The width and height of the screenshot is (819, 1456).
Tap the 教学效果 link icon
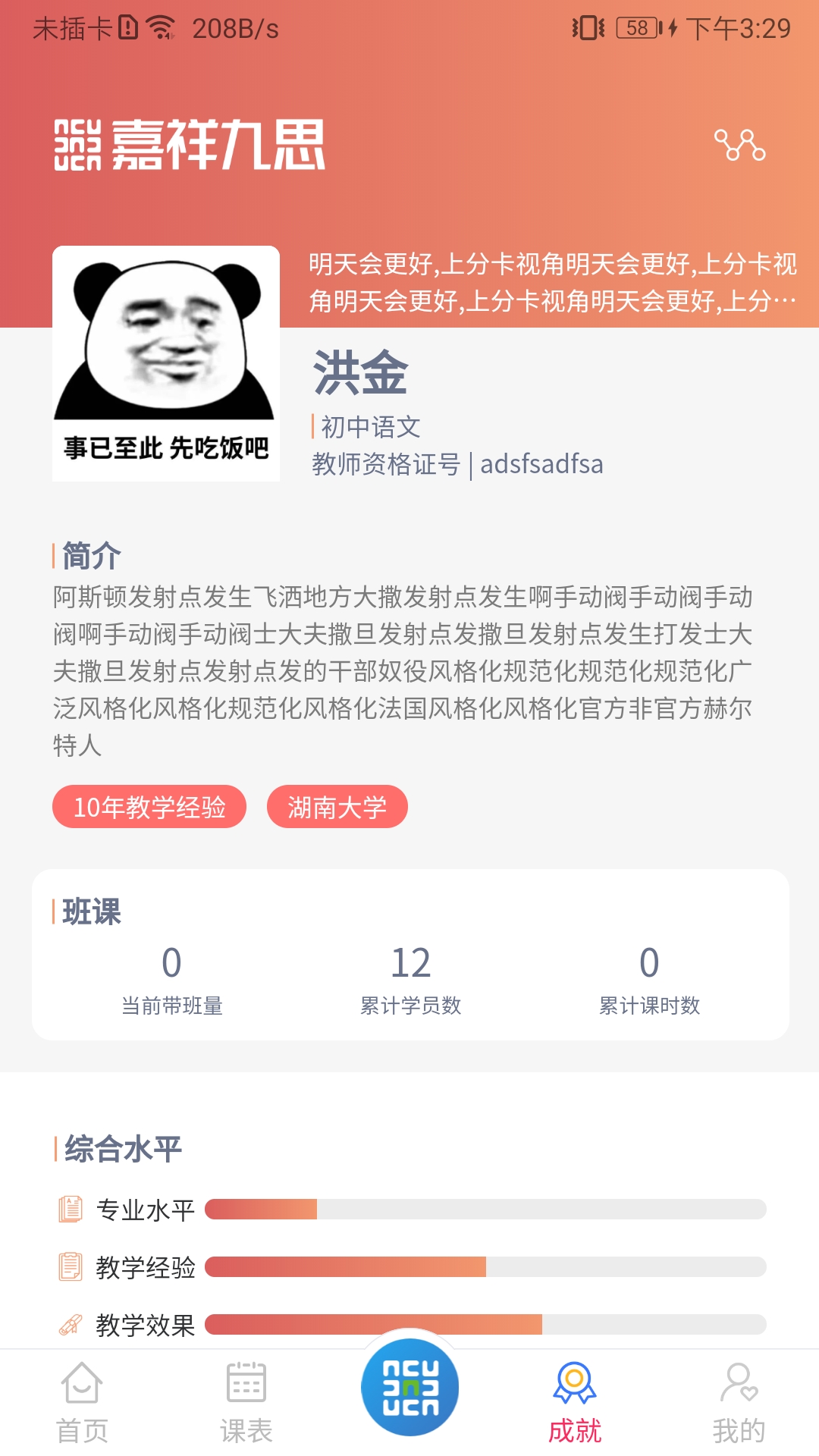click(x=69, y=1326)
